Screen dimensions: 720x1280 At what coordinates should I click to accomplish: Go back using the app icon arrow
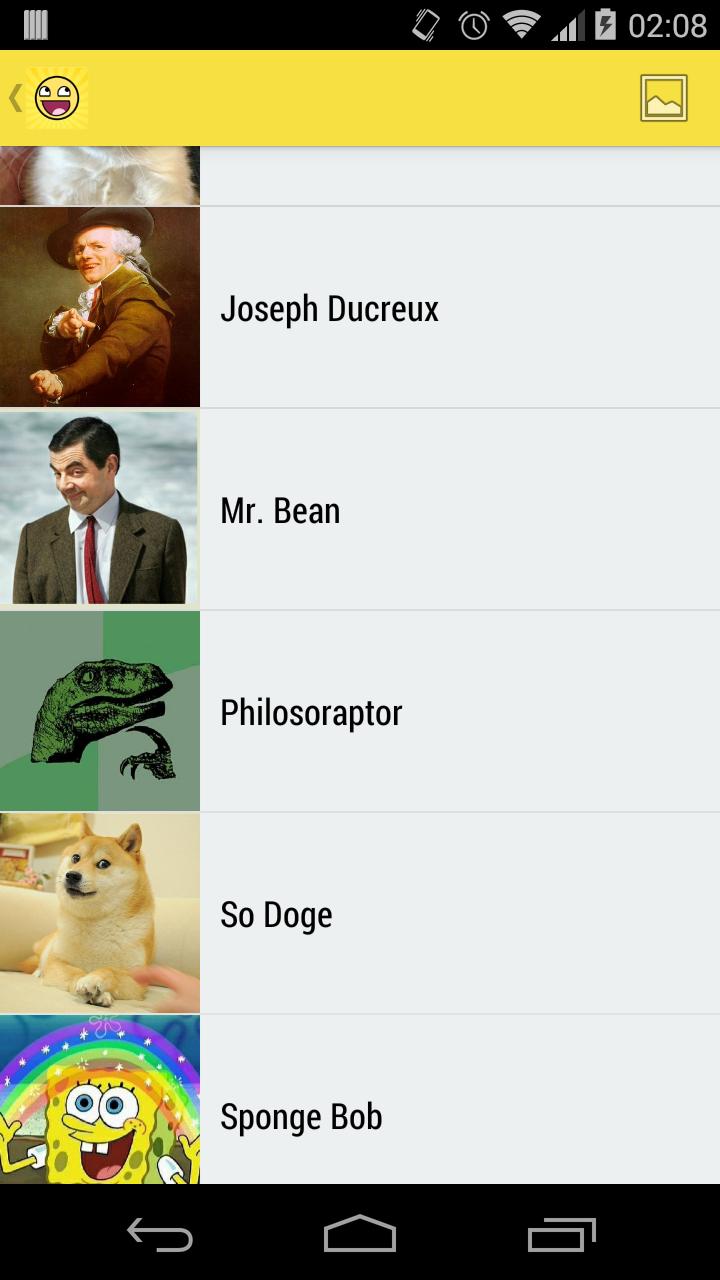(x=46, y=98)
